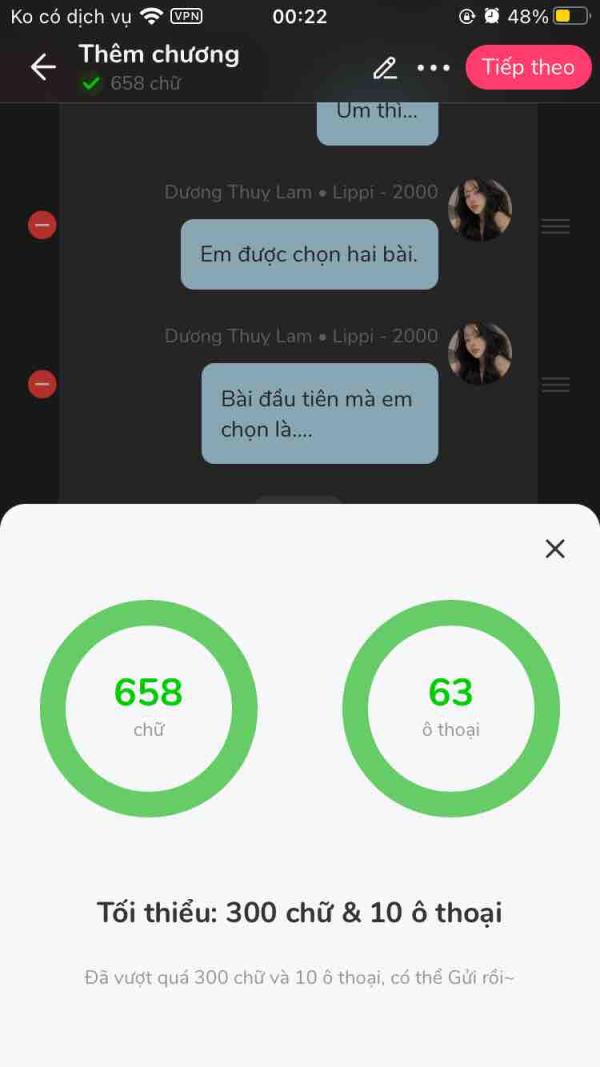Viewport: 600px width, 1067px height.
Task: Open the bubble "Em được chọn hai bài."
Action: coord(309,255)
